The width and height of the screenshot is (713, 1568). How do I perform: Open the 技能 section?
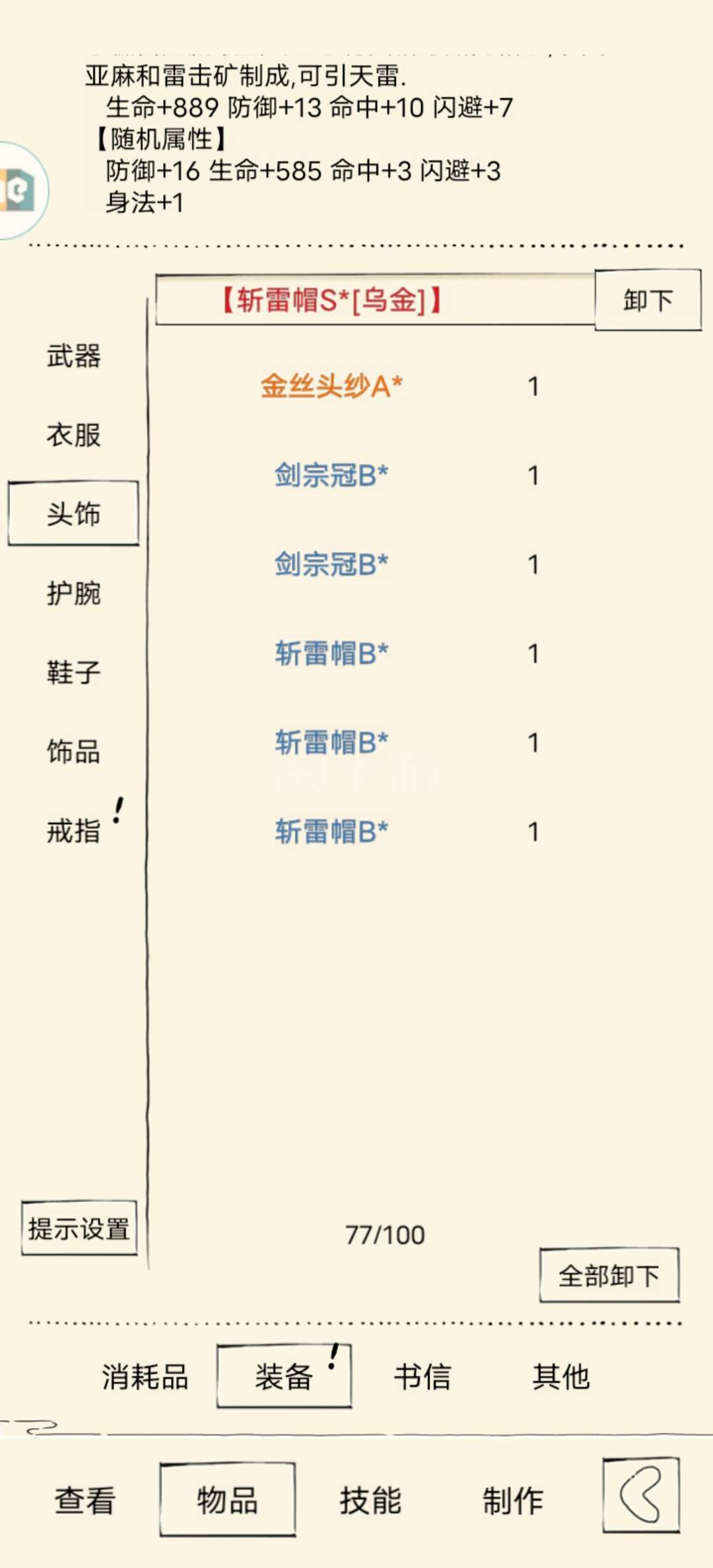[x=370, y=1500]
